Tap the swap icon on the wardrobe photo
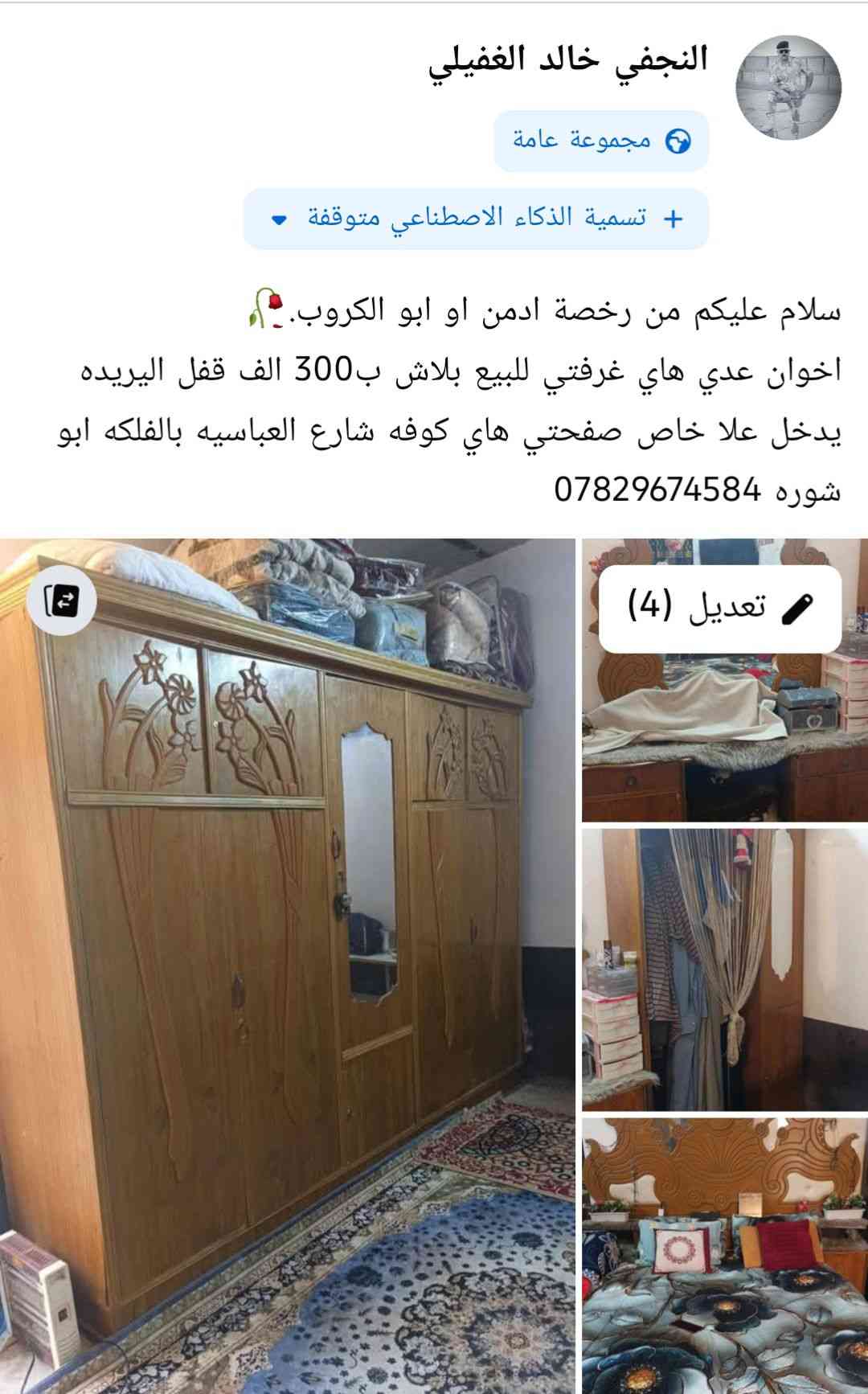Image resolution: width=868 pixels, height=1394 pixels. pos(61,600)
